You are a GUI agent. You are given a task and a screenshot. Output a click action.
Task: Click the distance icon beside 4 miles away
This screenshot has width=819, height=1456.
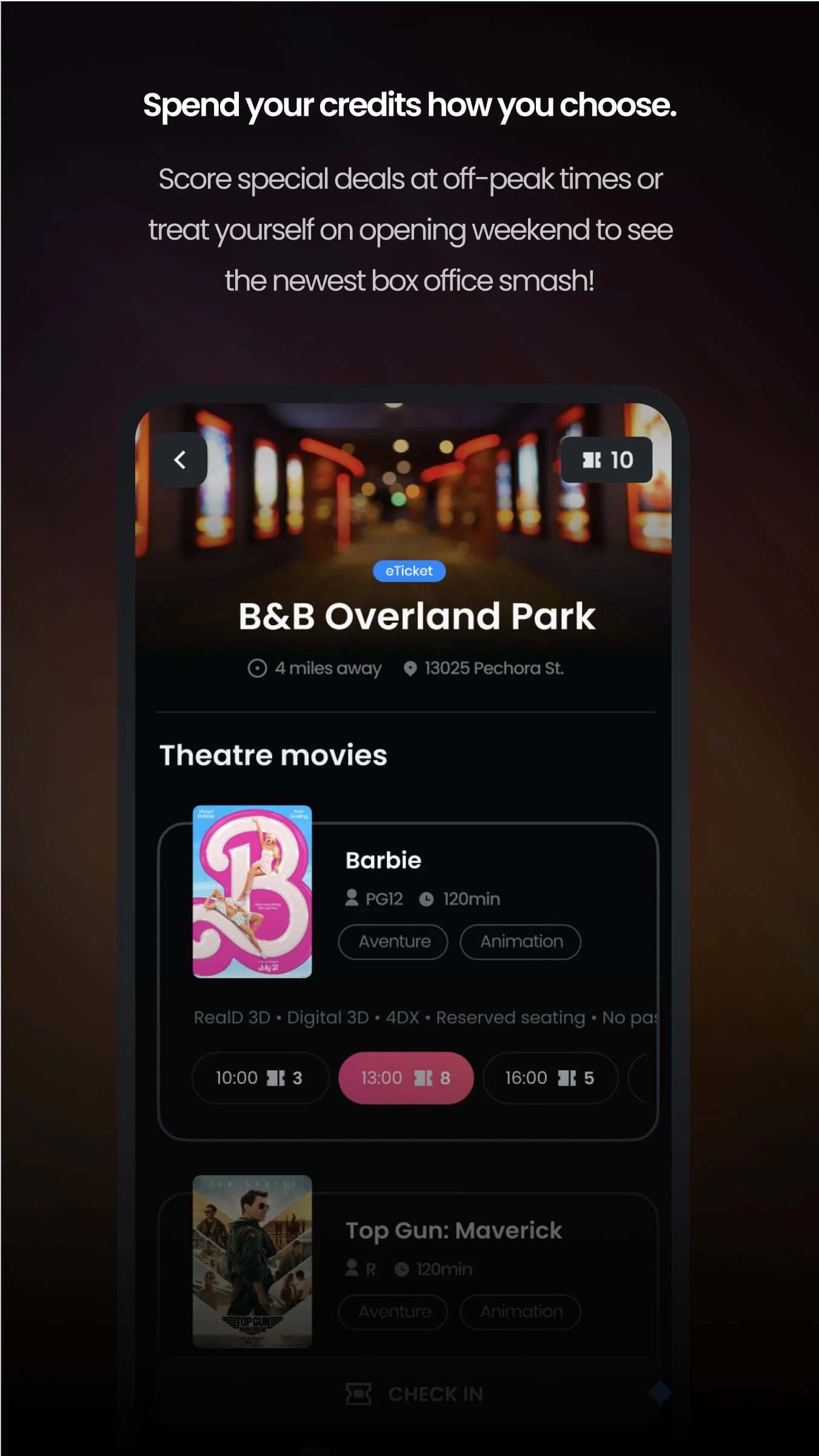[x=258, y=668]
